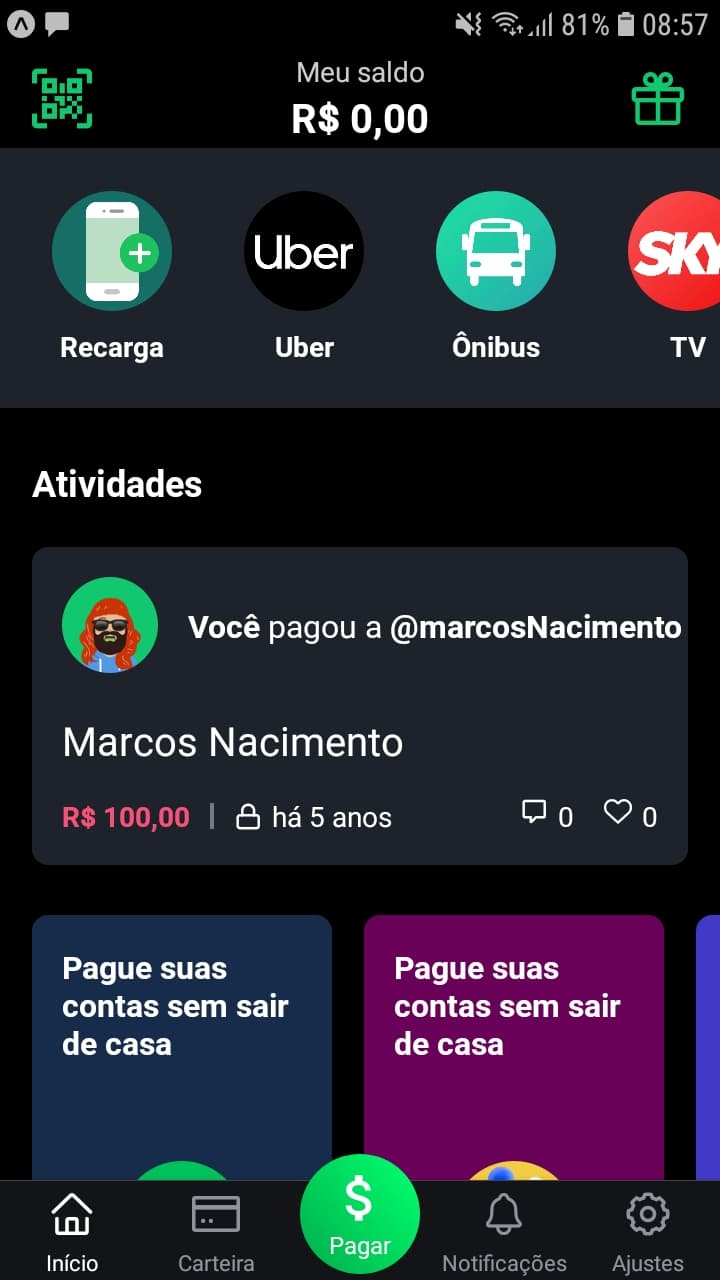
Task: Switch to the Ajustes tab
Action: pyautogui.click(x=648, y=1232)
